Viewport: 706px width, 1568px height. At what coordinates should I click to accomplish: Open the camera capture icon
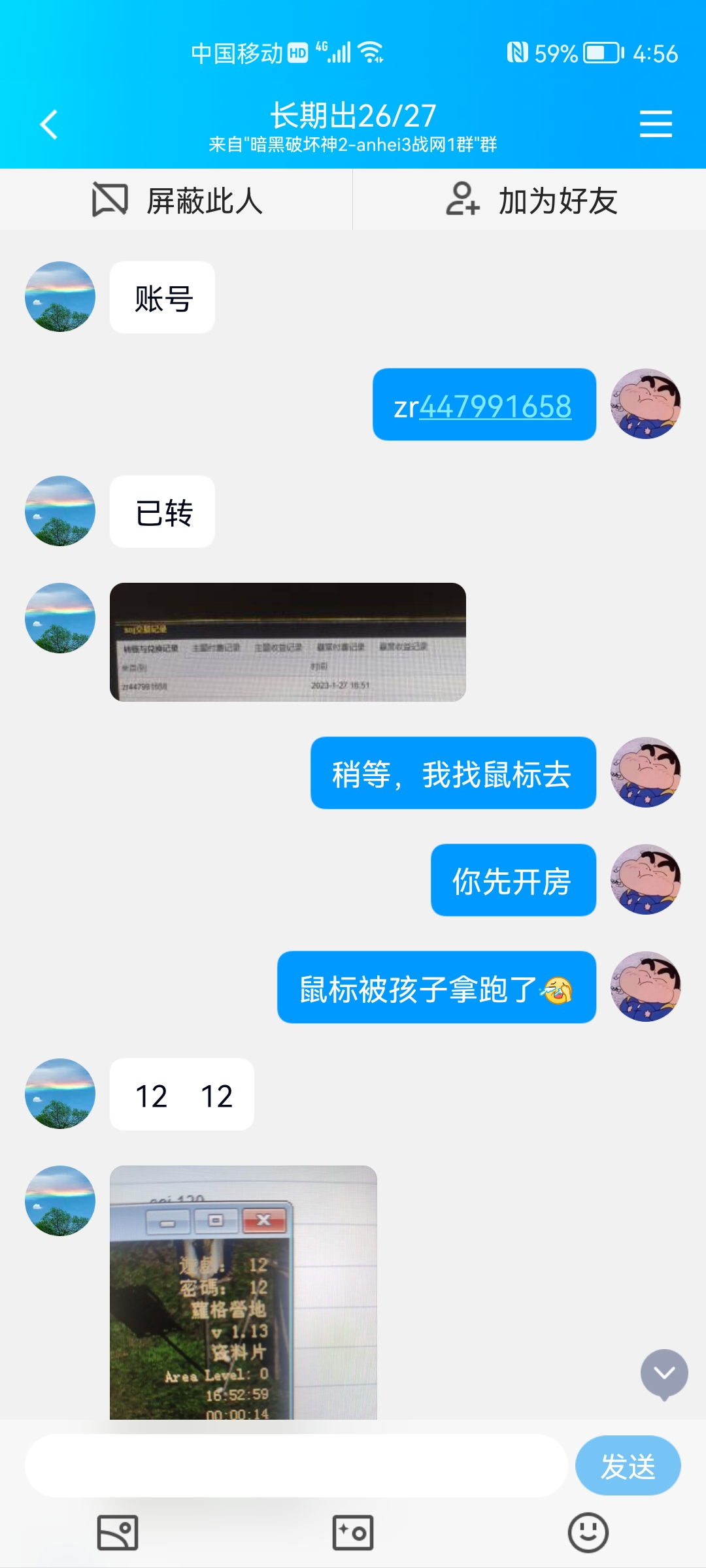(x=353, y=1533)
